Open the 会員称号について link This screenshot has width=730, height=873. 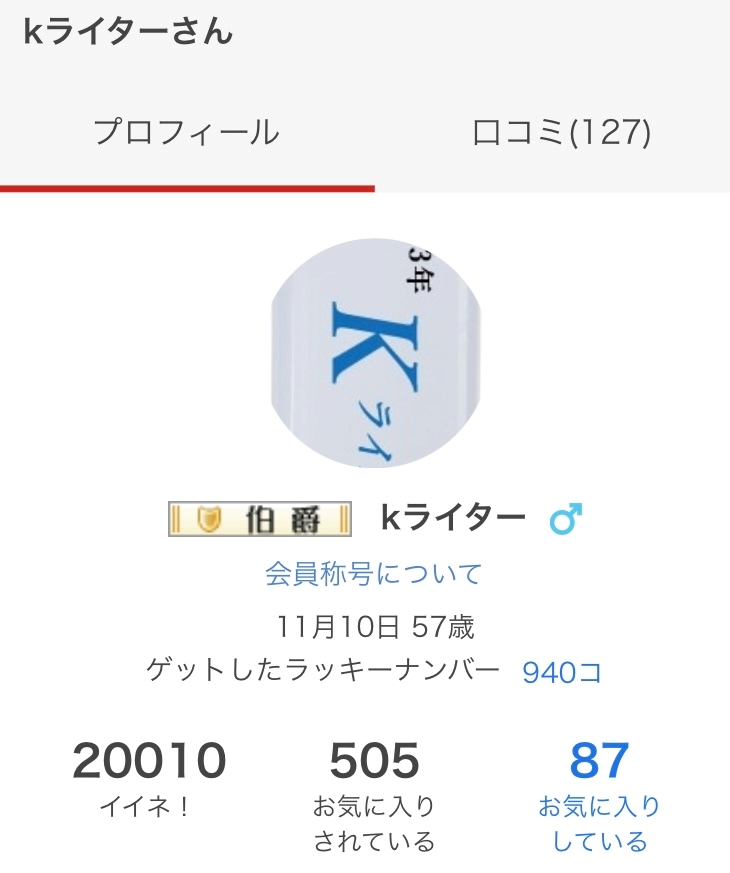click(x=373, y=574)
